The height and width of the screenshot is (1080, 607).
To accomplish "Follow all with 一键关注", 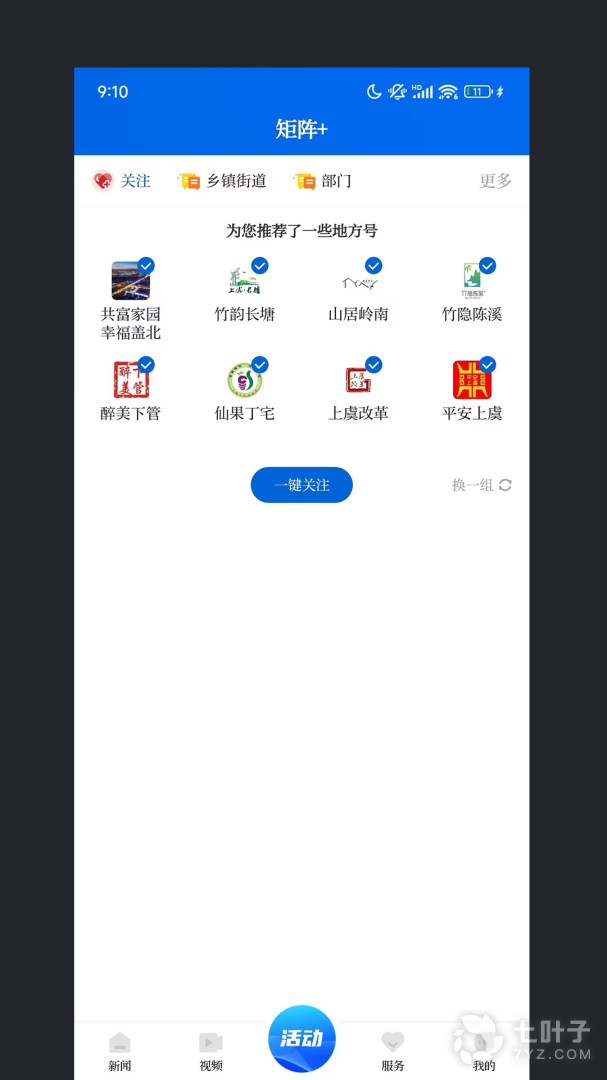I will point(302,485).
